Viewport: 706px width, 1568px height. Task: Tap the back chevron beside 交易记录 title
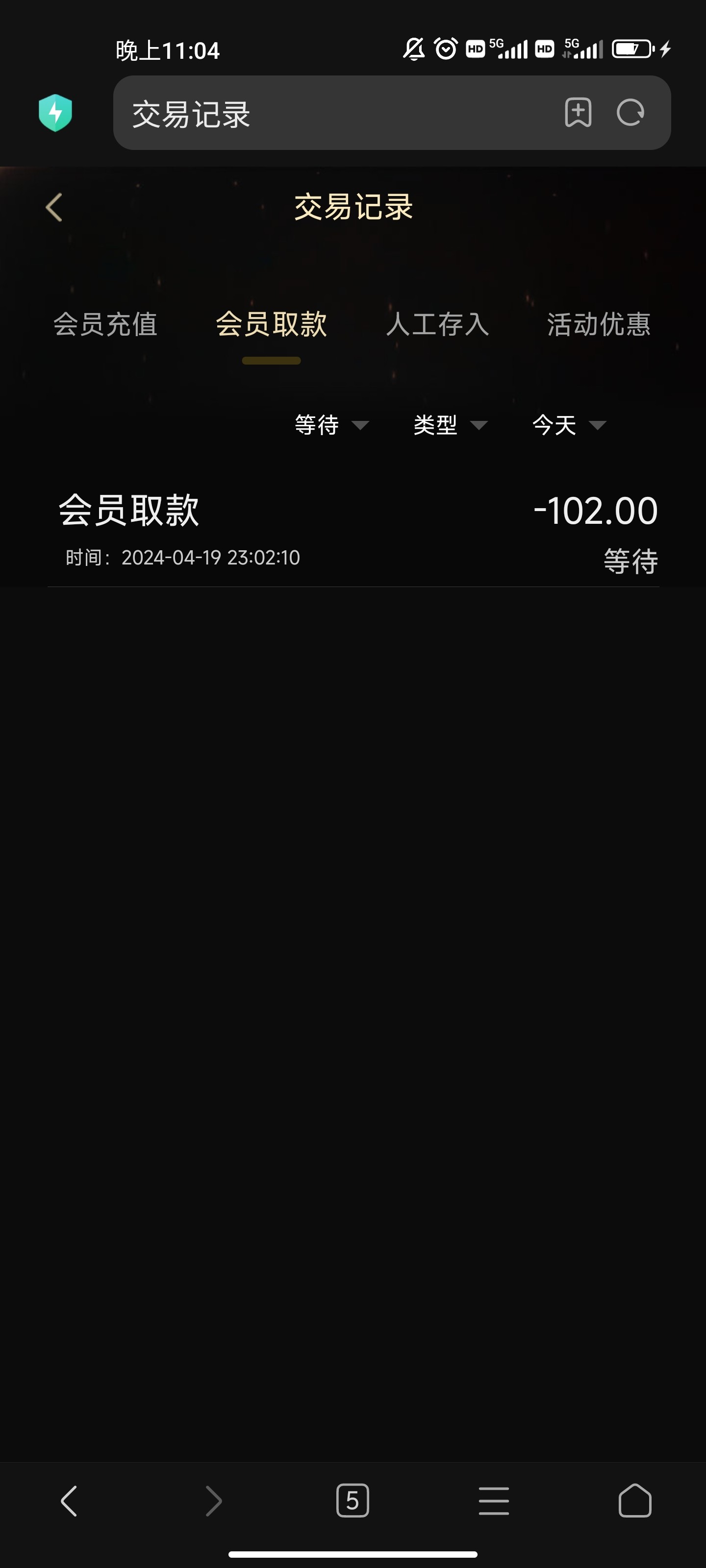[53, 207]
